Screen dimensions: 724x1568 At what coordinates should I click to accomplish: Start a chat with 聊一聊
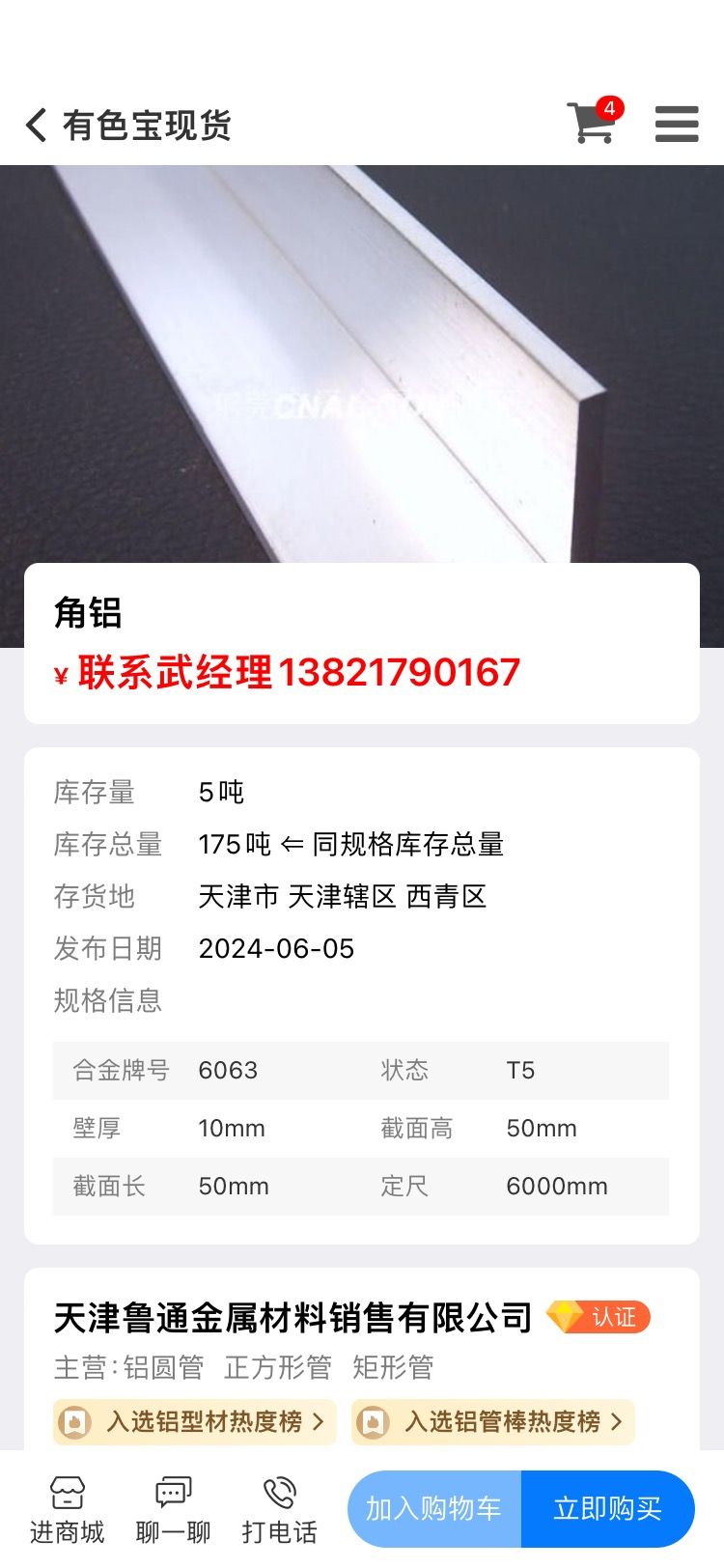pyautogui.click(x=174, y=1509)
